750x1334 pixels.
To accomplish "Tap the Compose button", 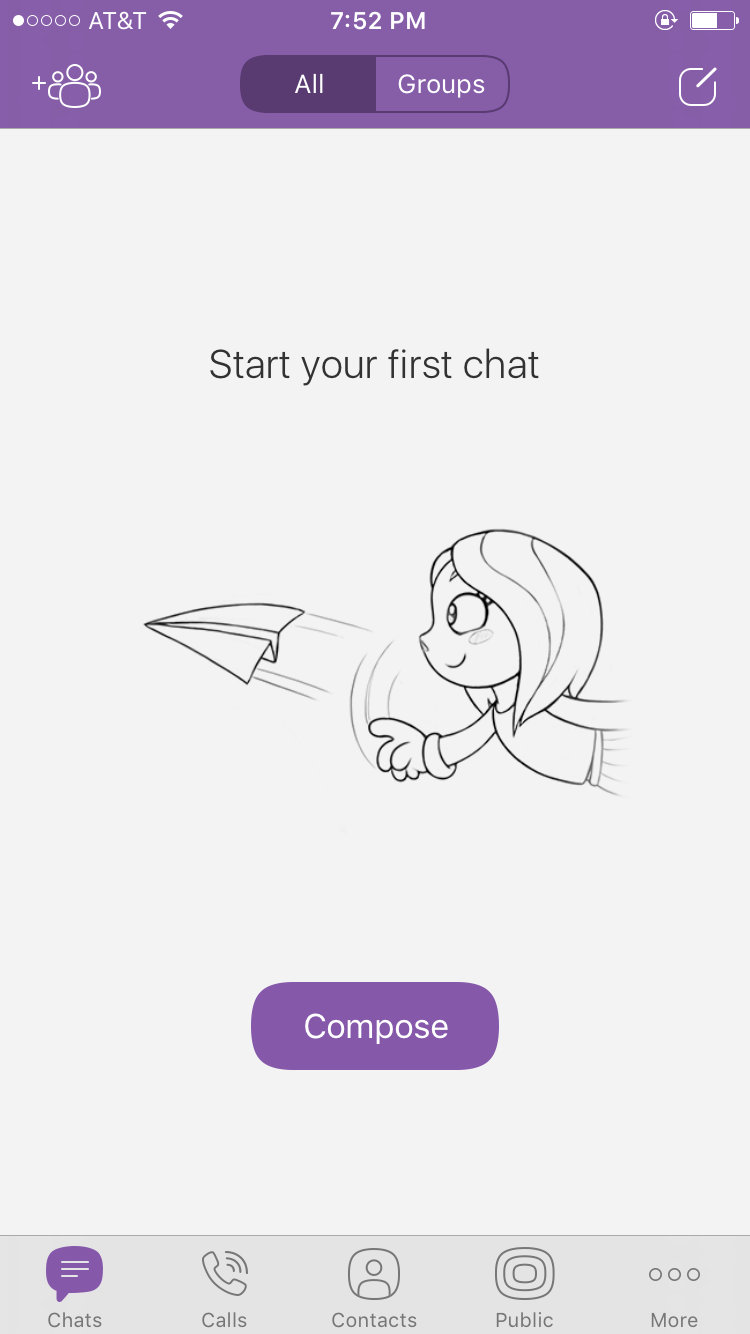I will 375,1026.
